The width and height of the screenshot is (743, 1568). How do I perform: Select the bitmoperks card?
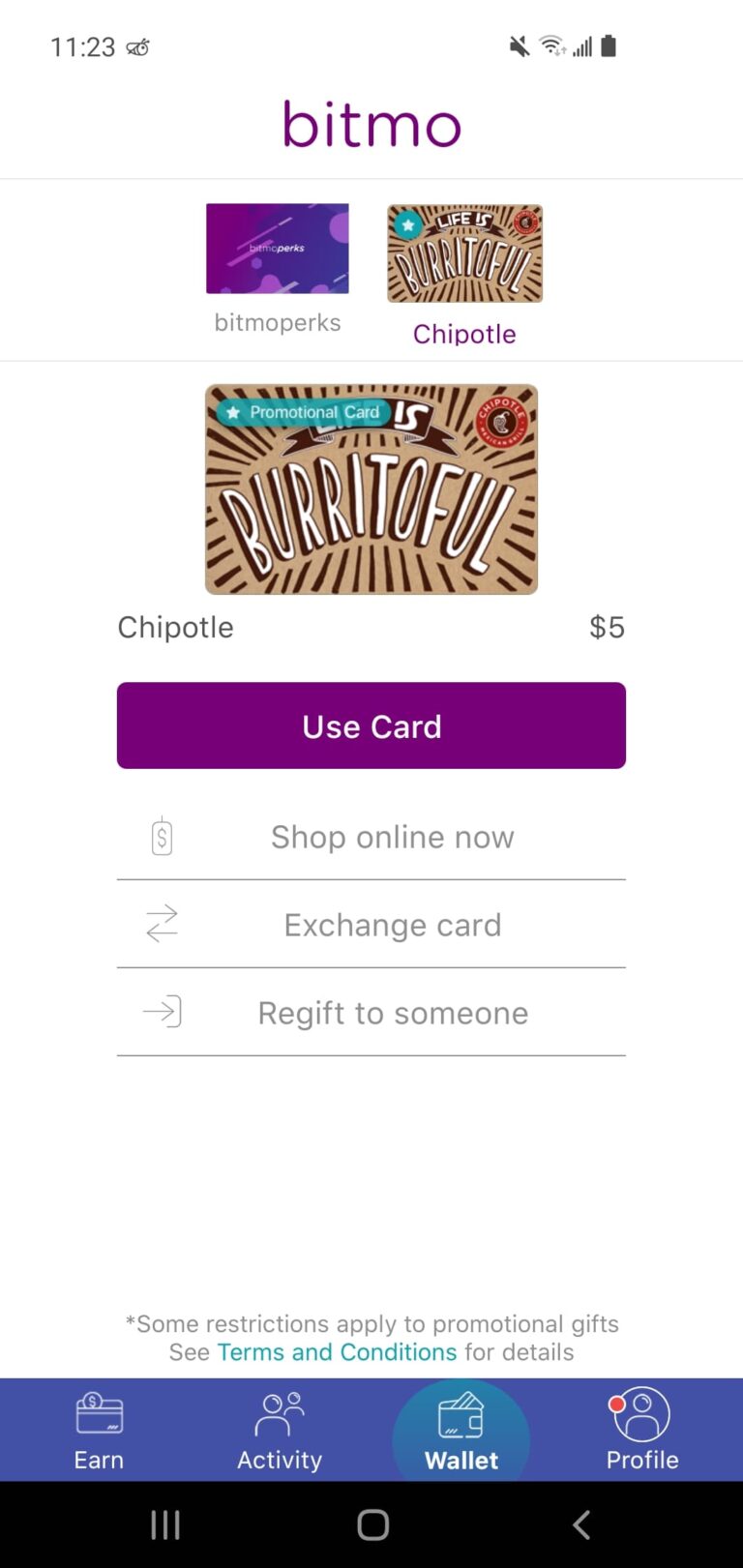pyautogui.click(x=277, y=249)
